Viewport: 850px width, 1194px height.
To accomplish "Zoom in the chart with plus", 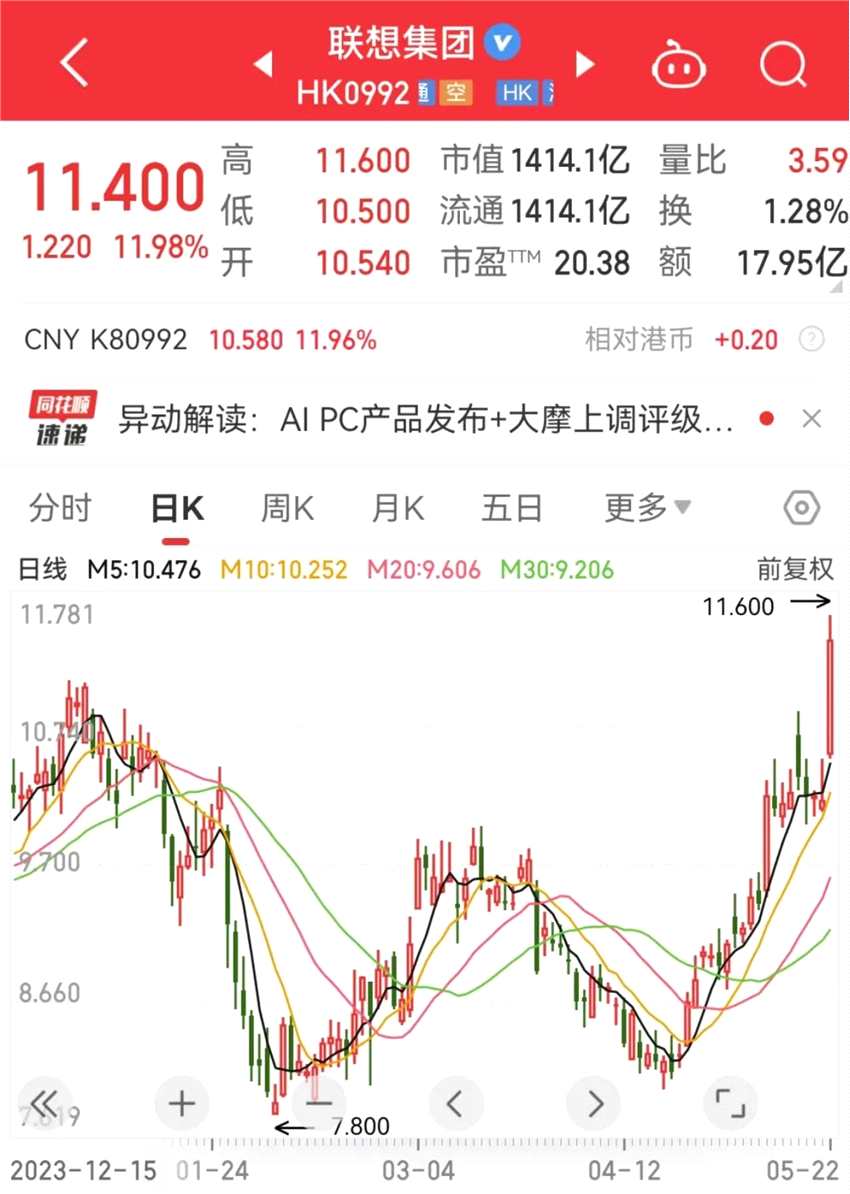I will tap(182, 1104).
